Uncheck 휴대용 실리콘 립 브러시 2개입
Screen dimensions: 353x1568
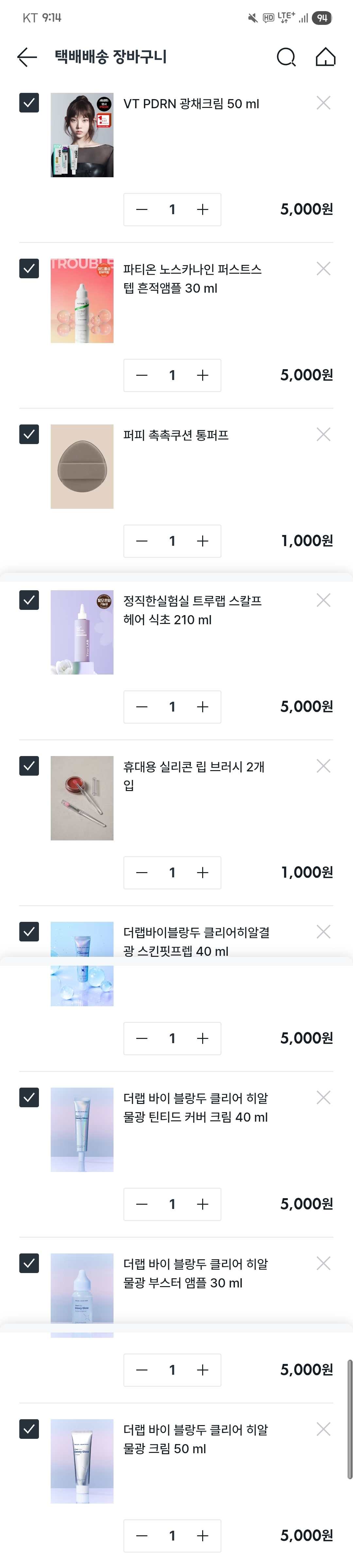point(29,766)
